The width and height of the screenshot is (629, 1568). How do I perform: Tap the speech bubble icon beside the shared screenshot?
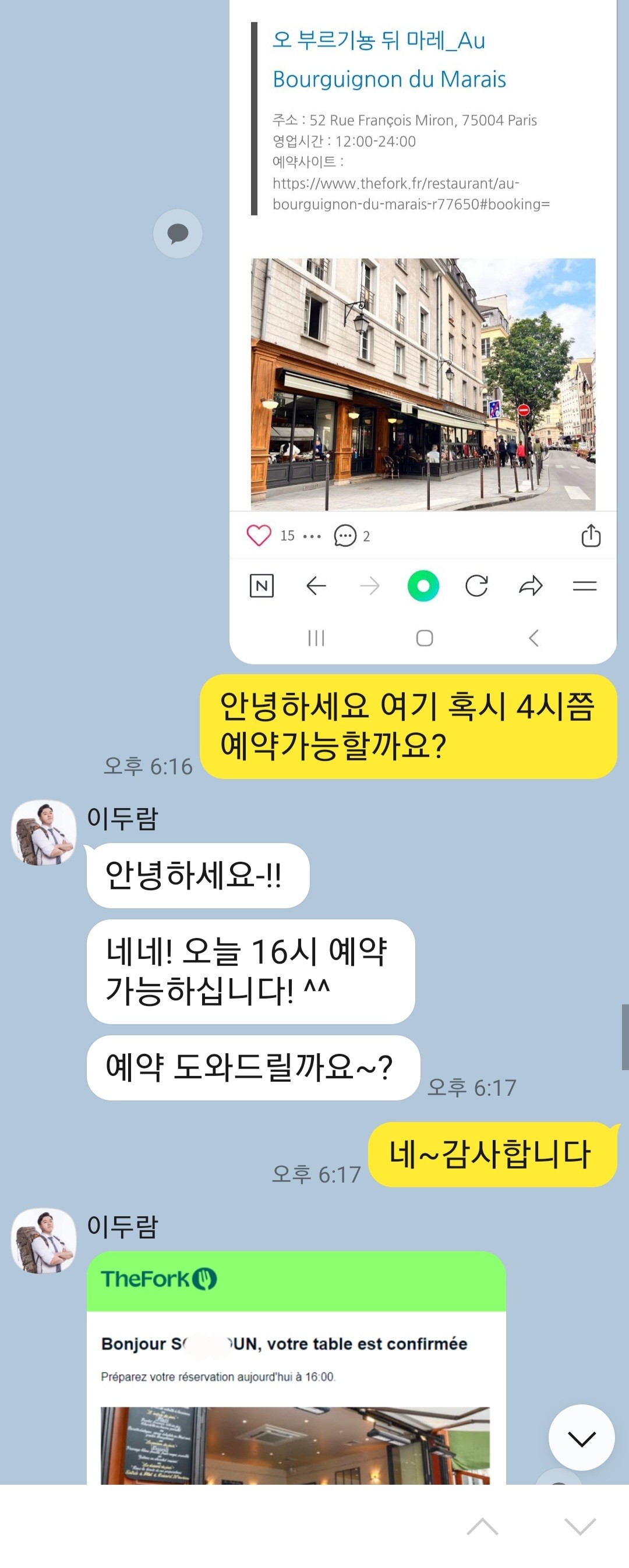(x=177, y=233)
